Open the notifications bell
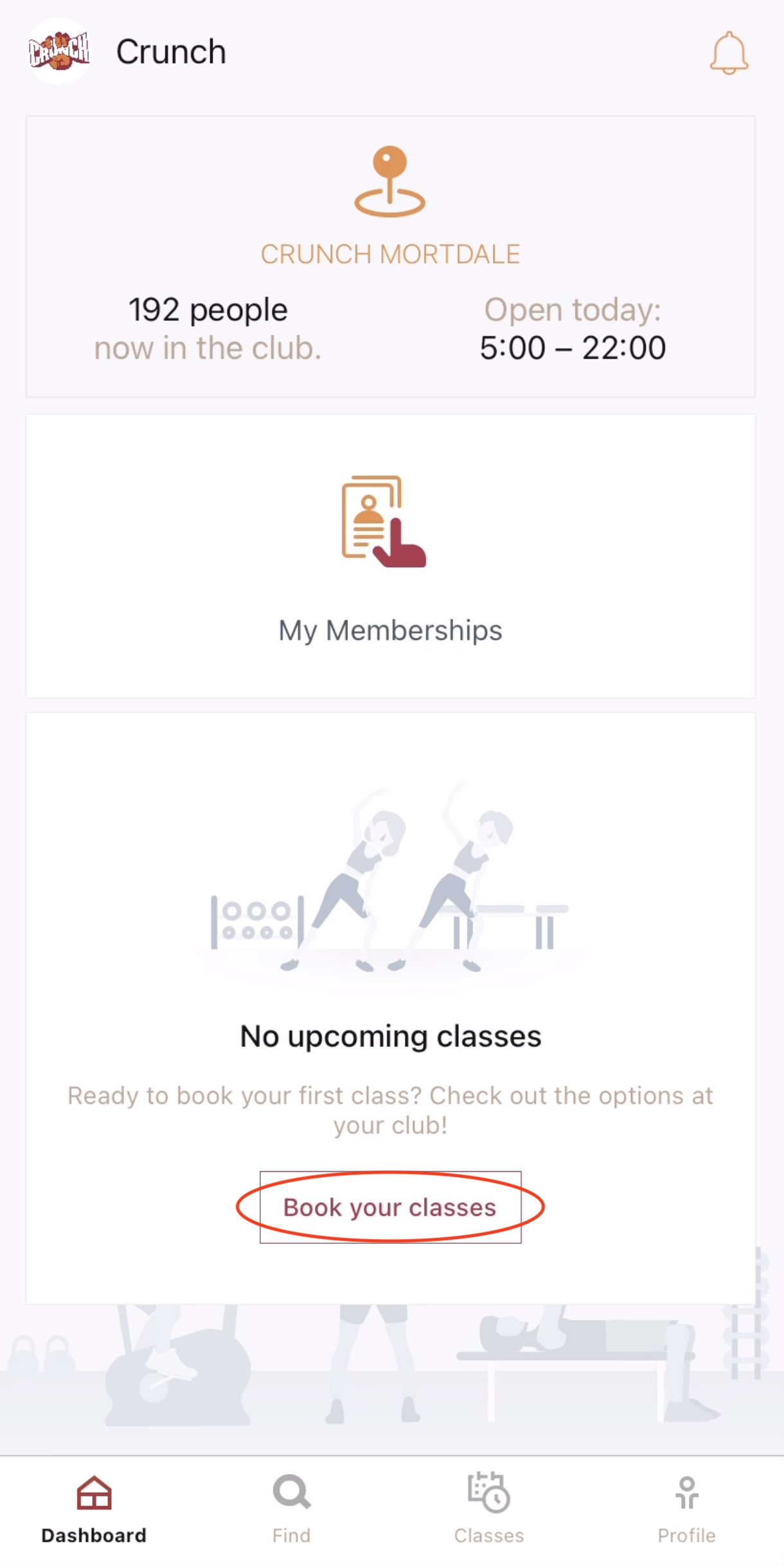The image size is (784, 1566). pyautogui.click(x=729, y=53)
